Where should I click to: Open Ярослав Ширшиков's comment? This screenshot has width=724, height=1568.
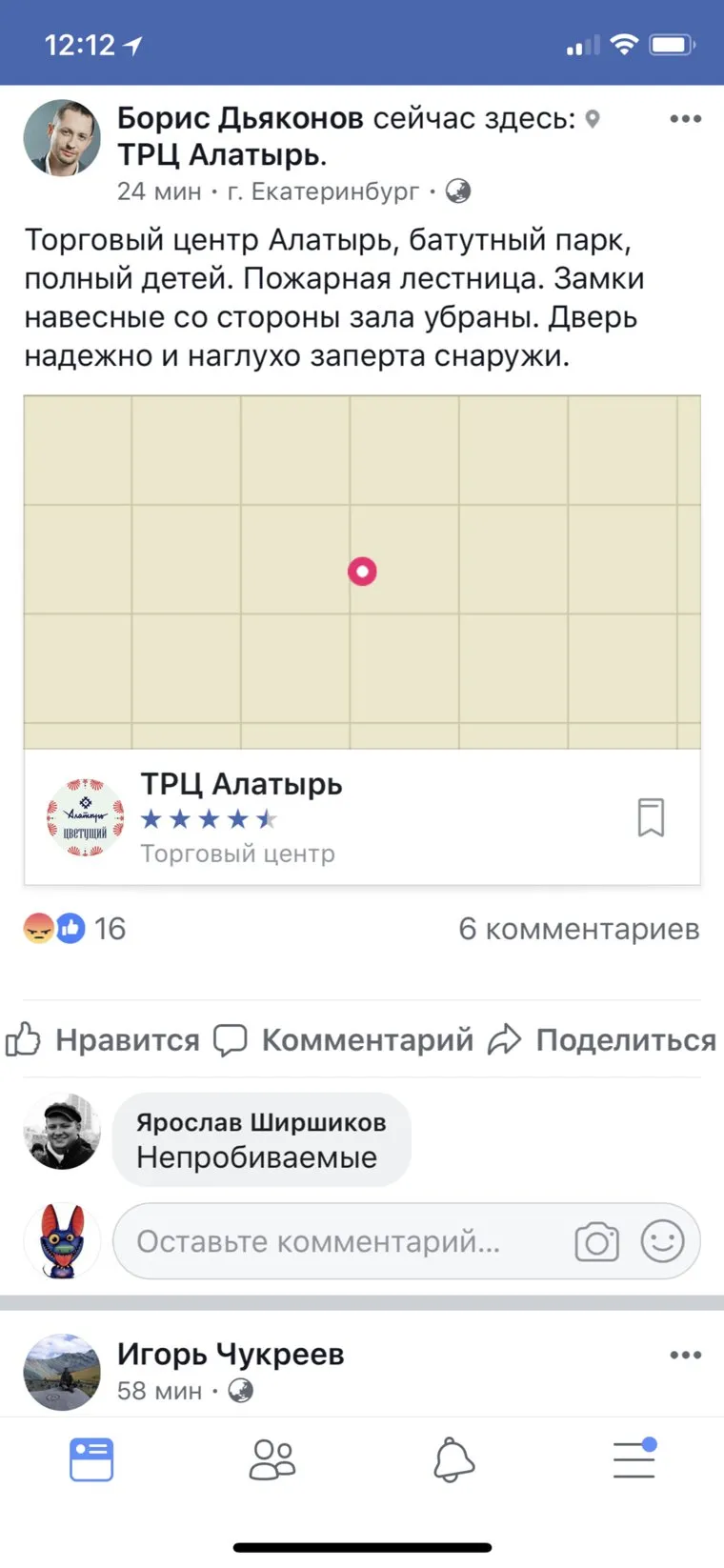[261, 1140]
